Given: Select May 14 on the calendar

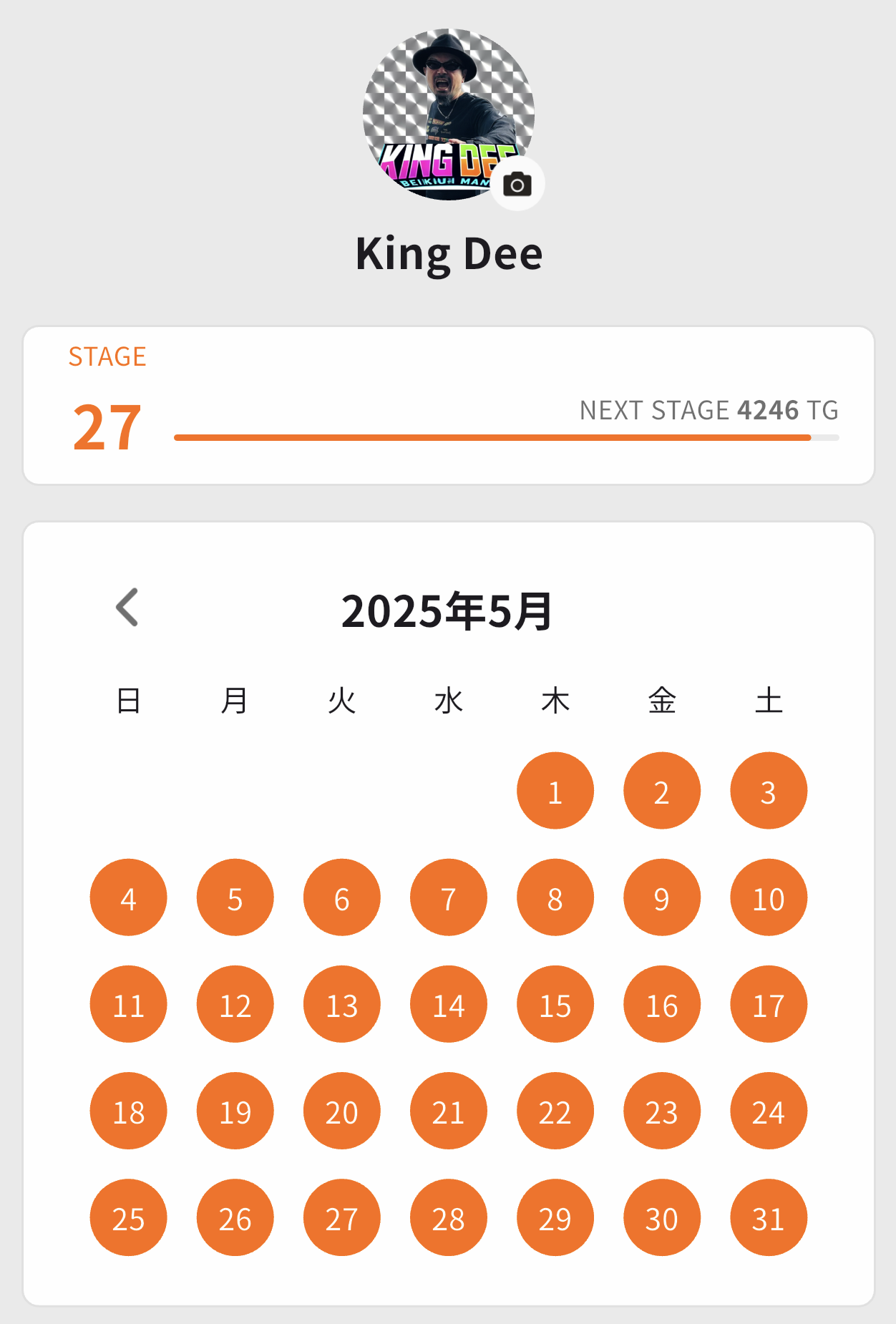Looking at the screenshot, I should point(448,1004).
